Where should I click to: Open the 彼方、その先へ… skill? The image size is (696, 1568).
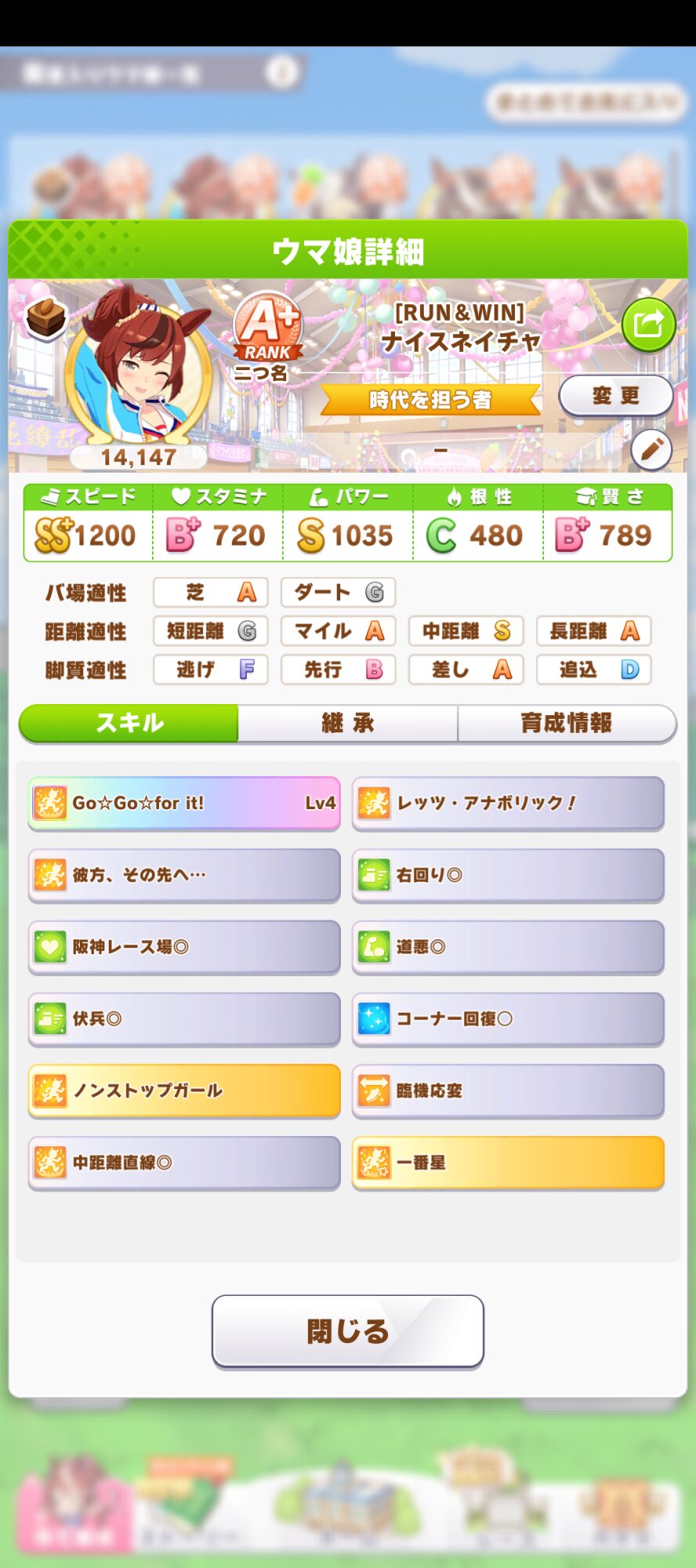click(184, 875)
